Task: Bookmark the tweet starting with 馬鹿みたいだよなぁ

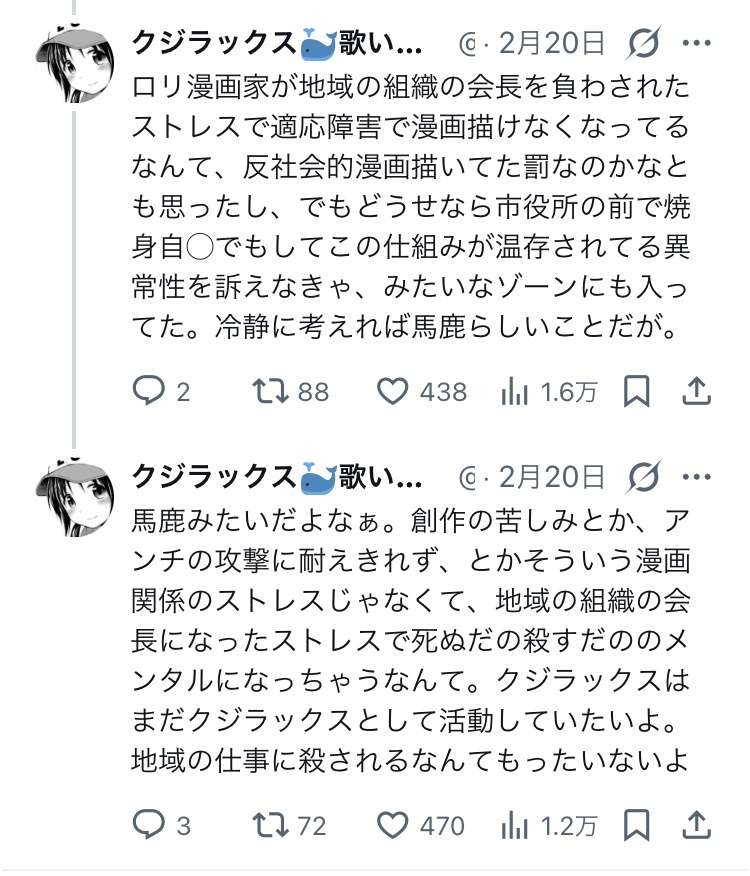Action: [636, 825]
